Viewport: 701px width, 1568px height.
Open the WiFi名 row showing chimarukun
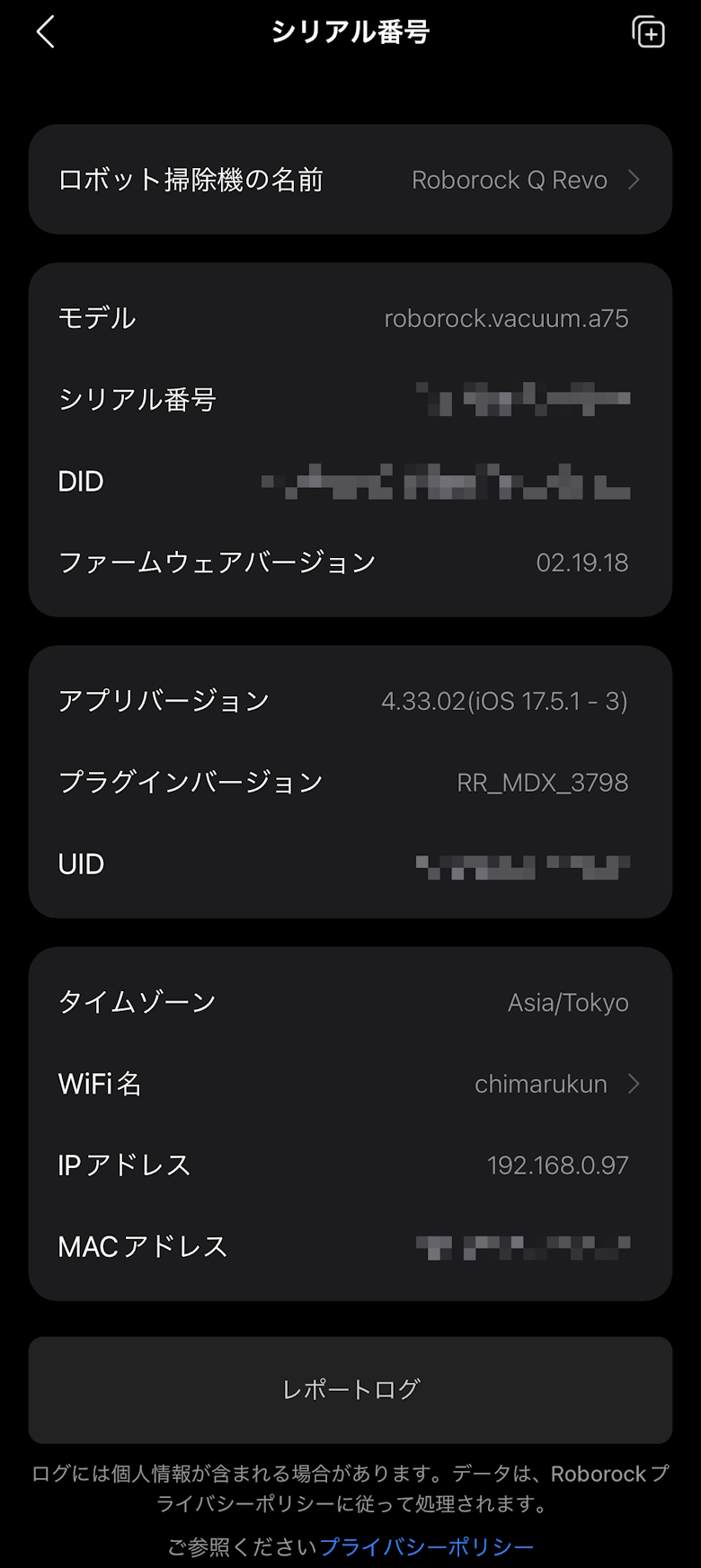point(350,1084)
